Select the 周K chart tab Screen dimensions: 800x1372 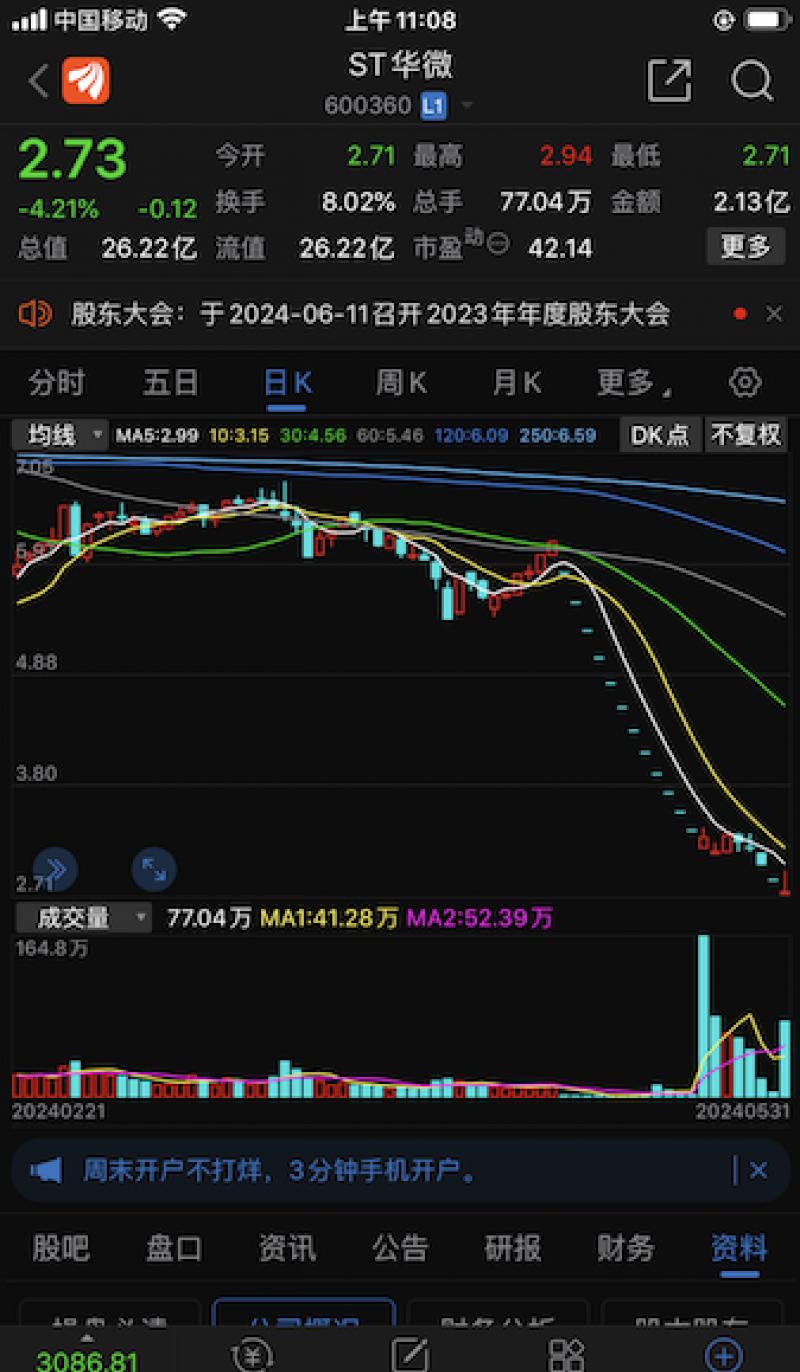coord(400,382)
